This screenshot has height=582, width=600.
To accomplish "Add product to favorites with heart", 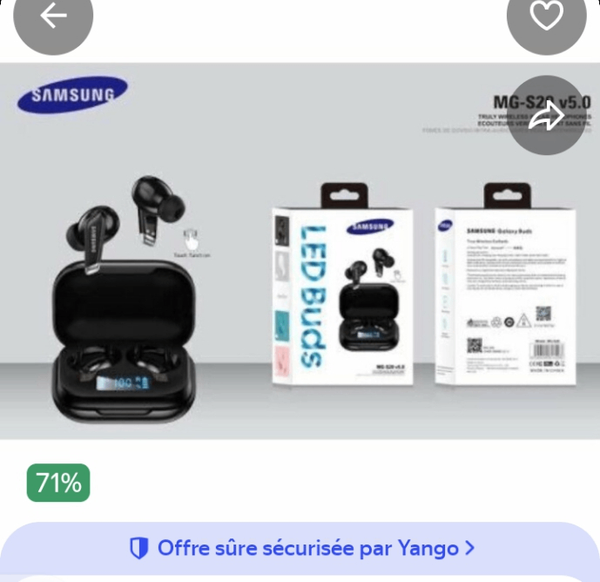I will pos(546,17).
